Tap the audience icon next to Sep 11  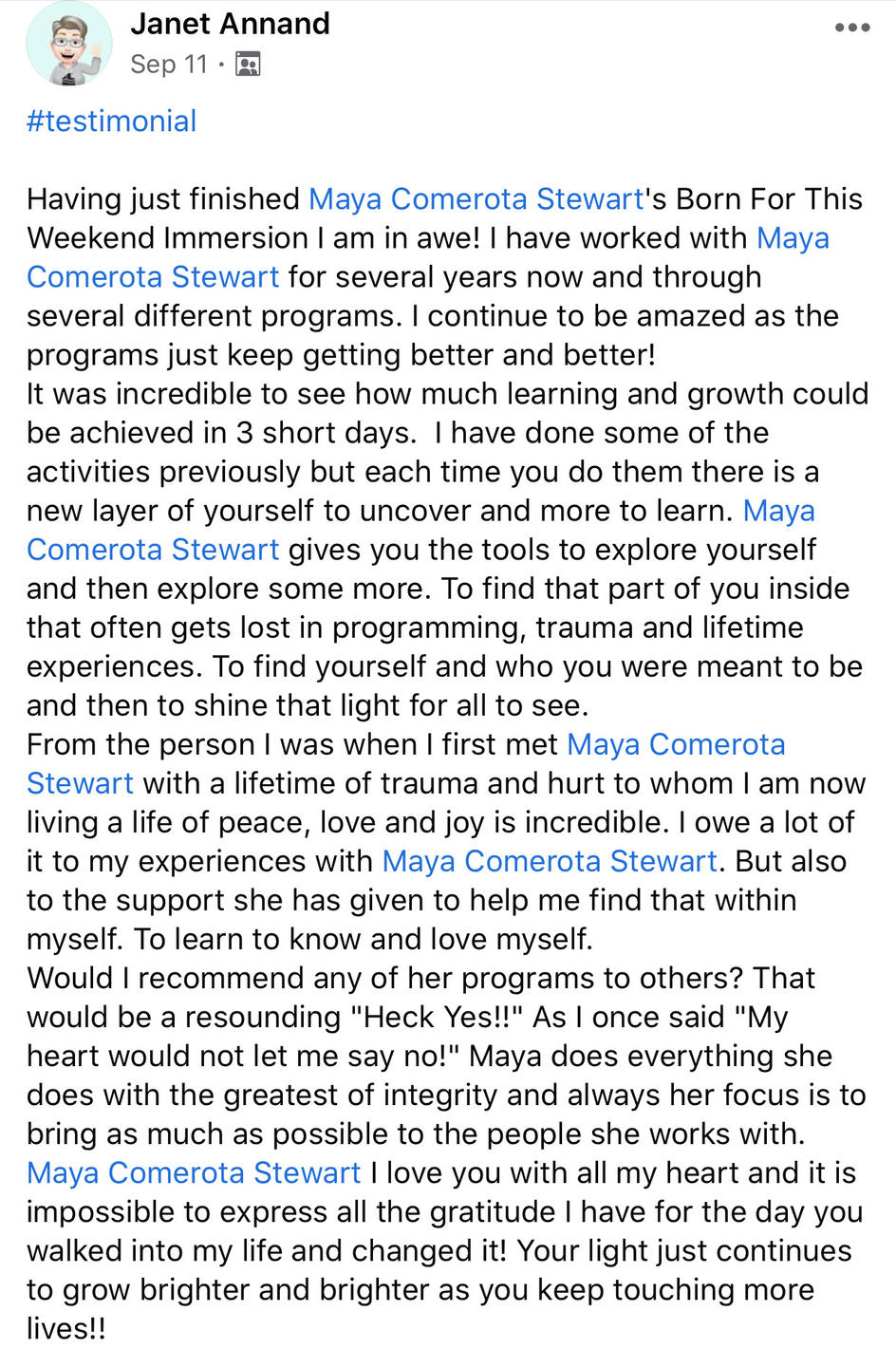[248, 65]
